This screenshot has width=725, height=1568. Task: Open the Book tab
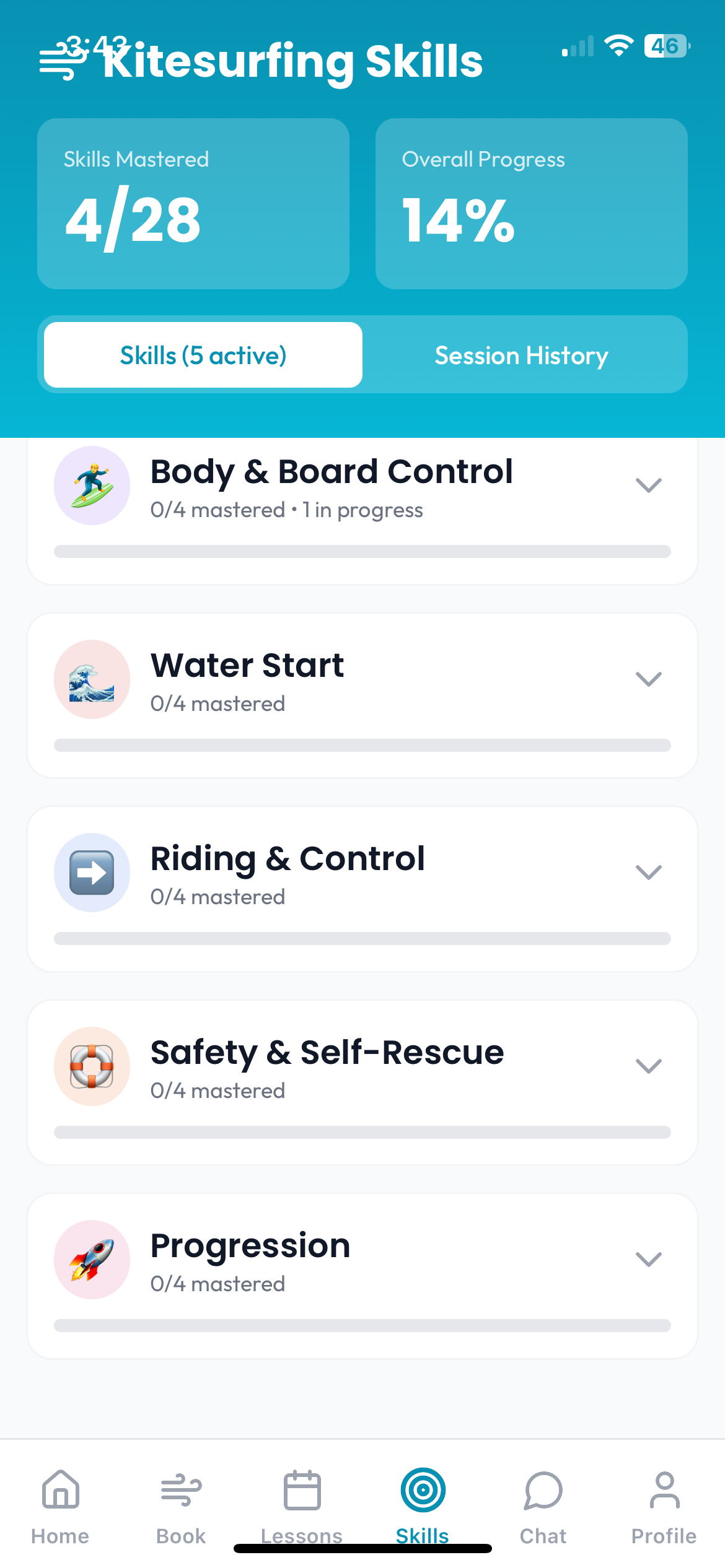[x=181, y=1505]
